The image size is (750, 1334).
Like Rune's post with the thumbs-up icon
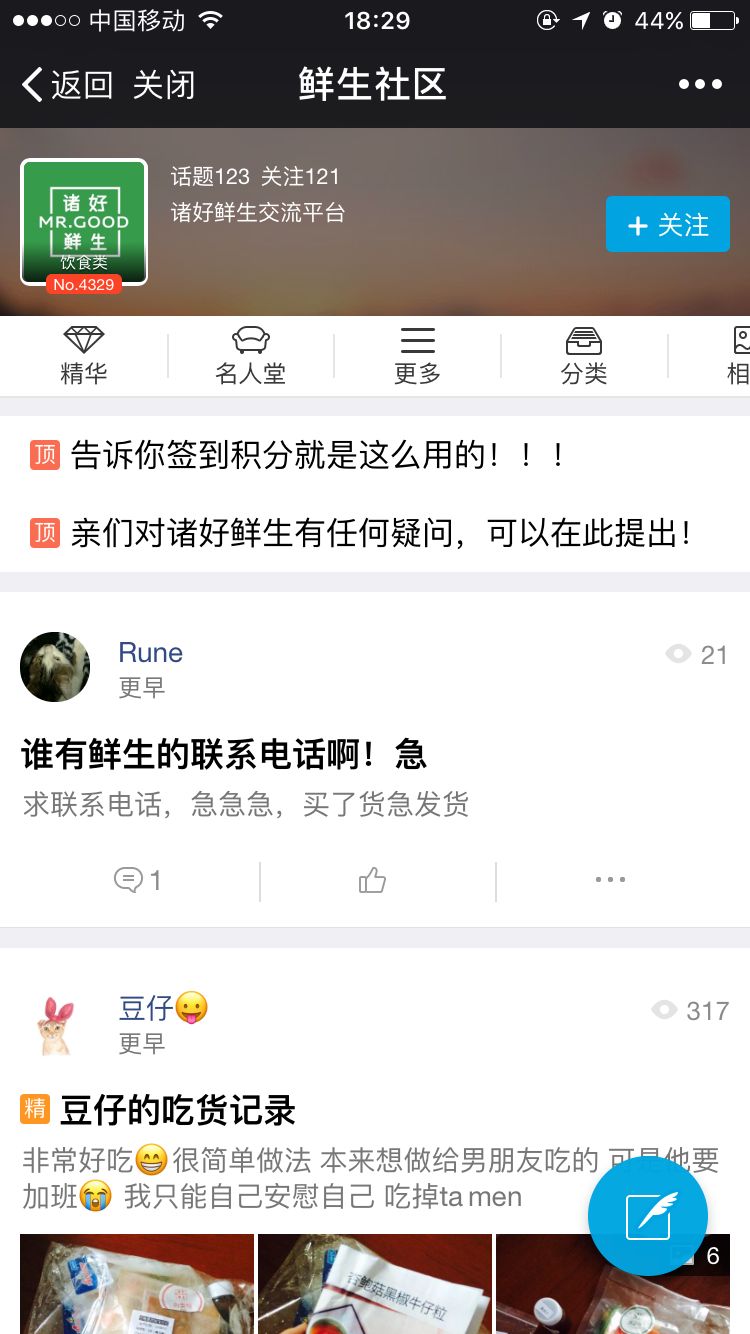coord(374,880)
